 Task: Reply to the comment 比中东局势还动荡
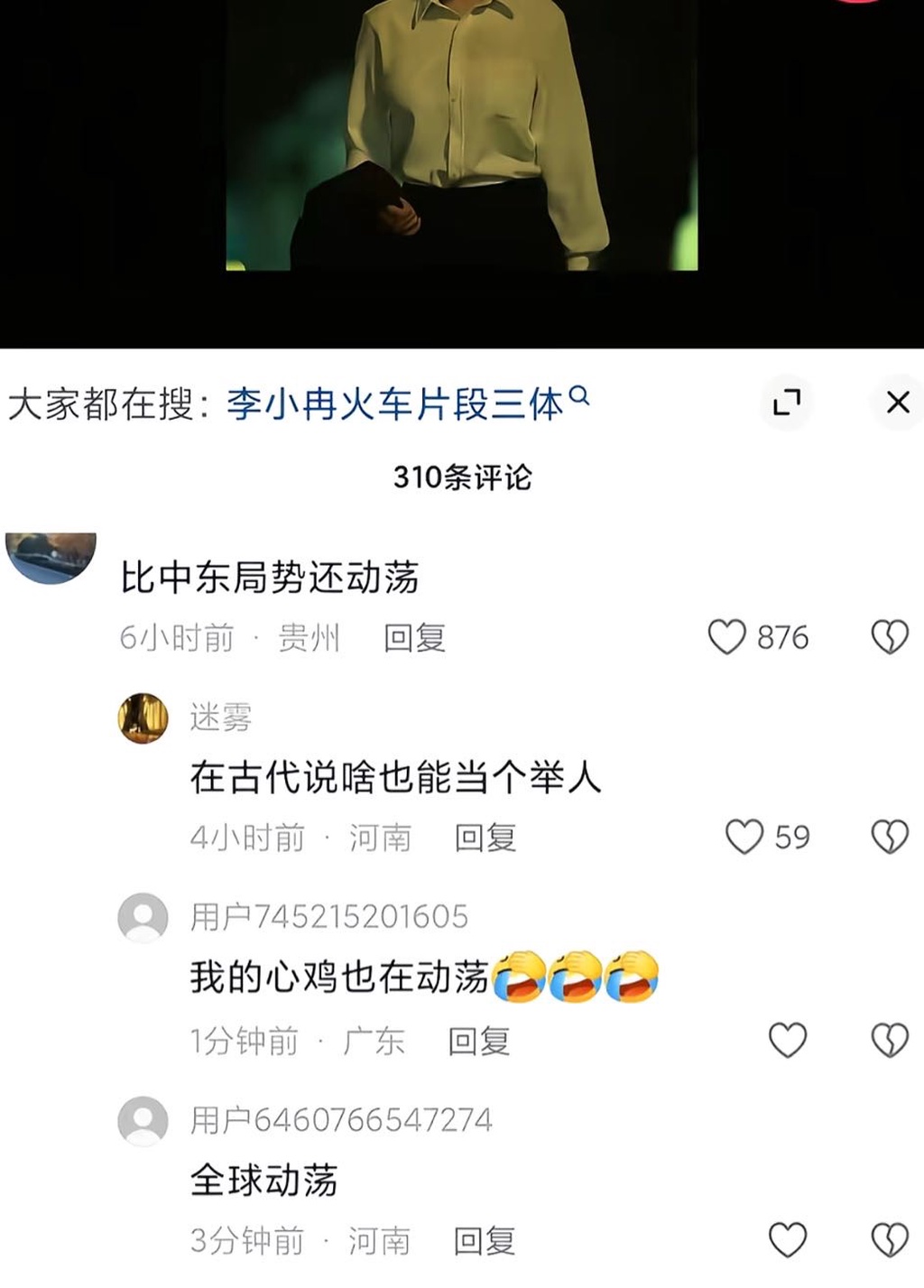[x=414, y=638]
